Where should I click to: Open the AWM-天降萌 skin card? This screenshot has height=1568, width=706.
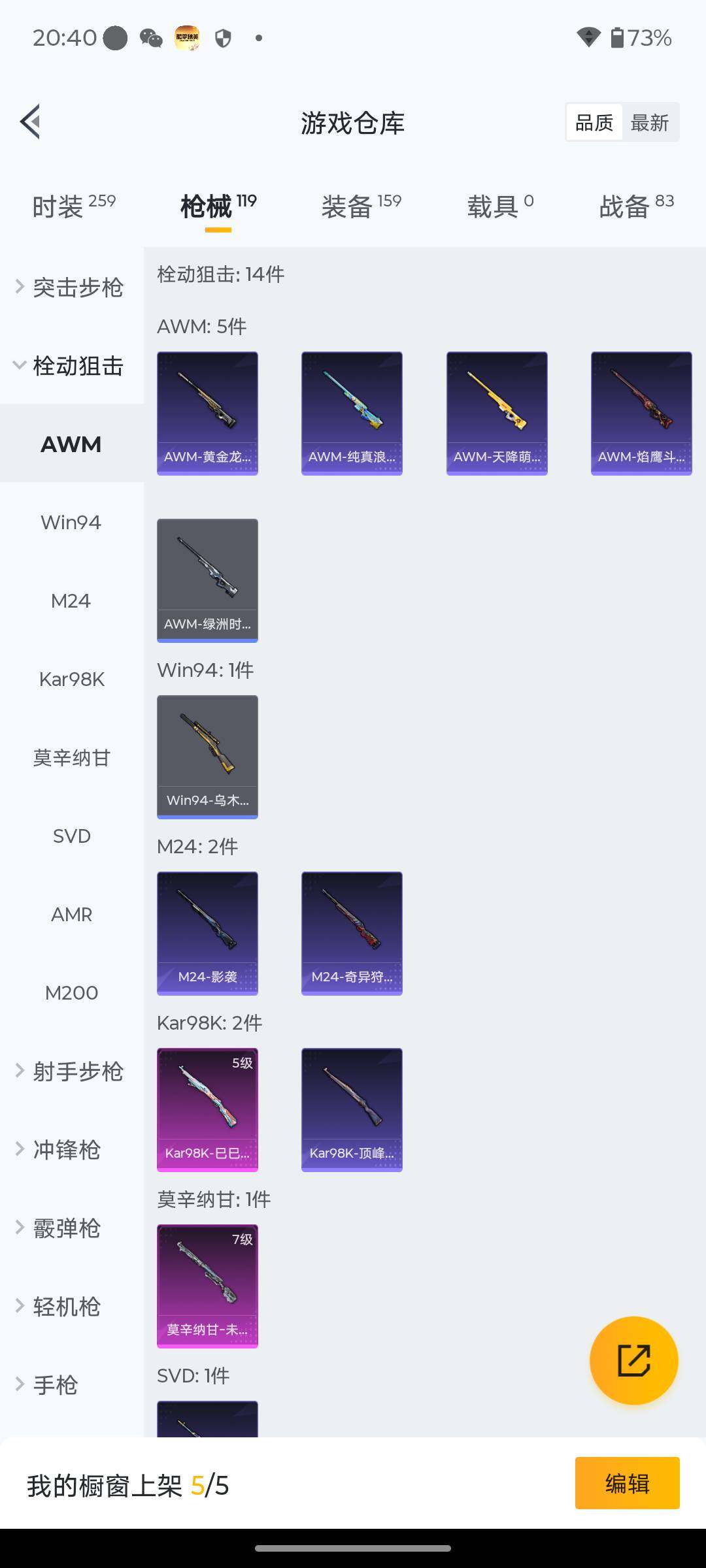[x=497, y=413]
